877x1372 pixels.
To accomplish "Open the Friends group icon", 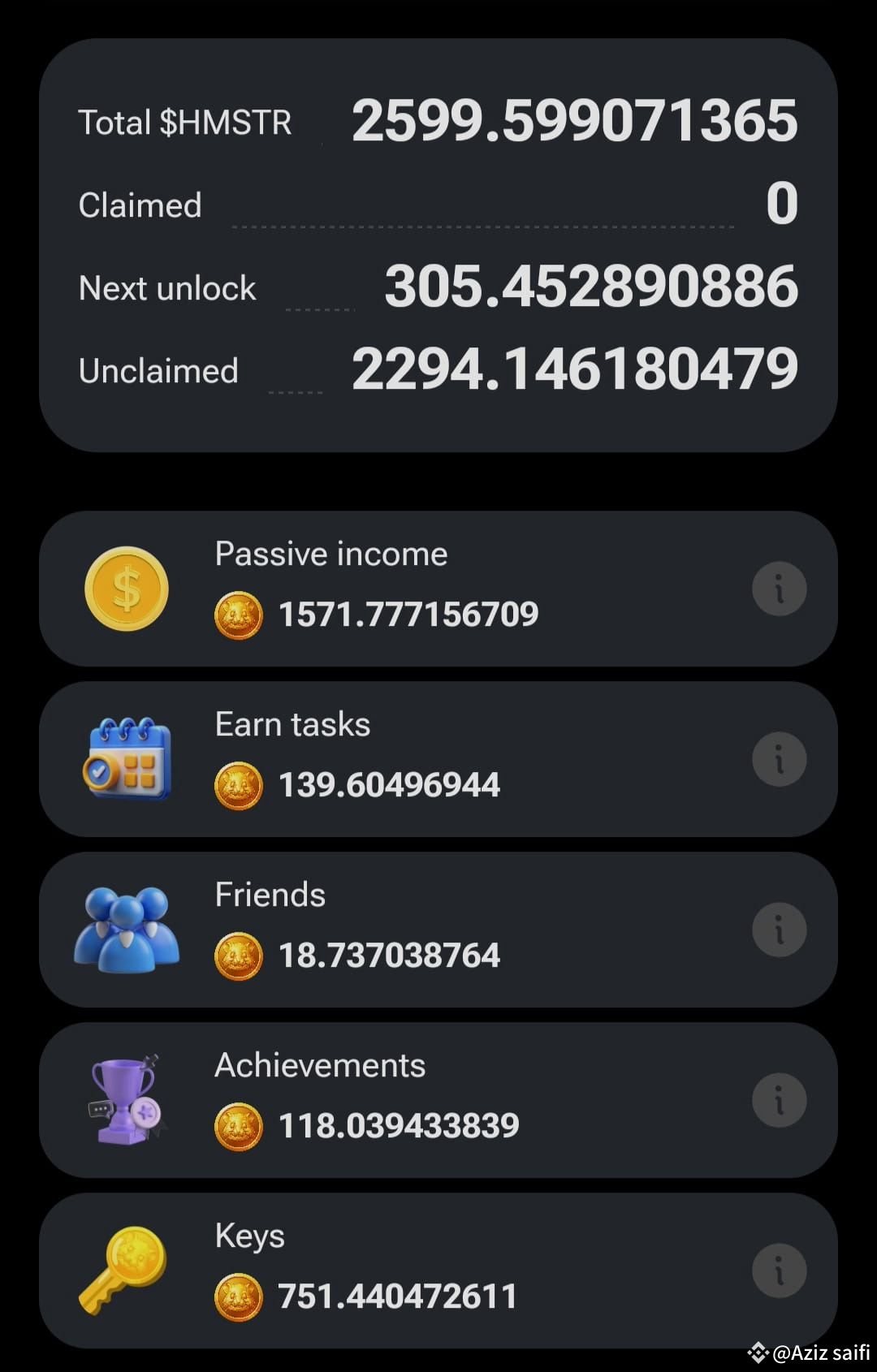I will coord(126,928).
